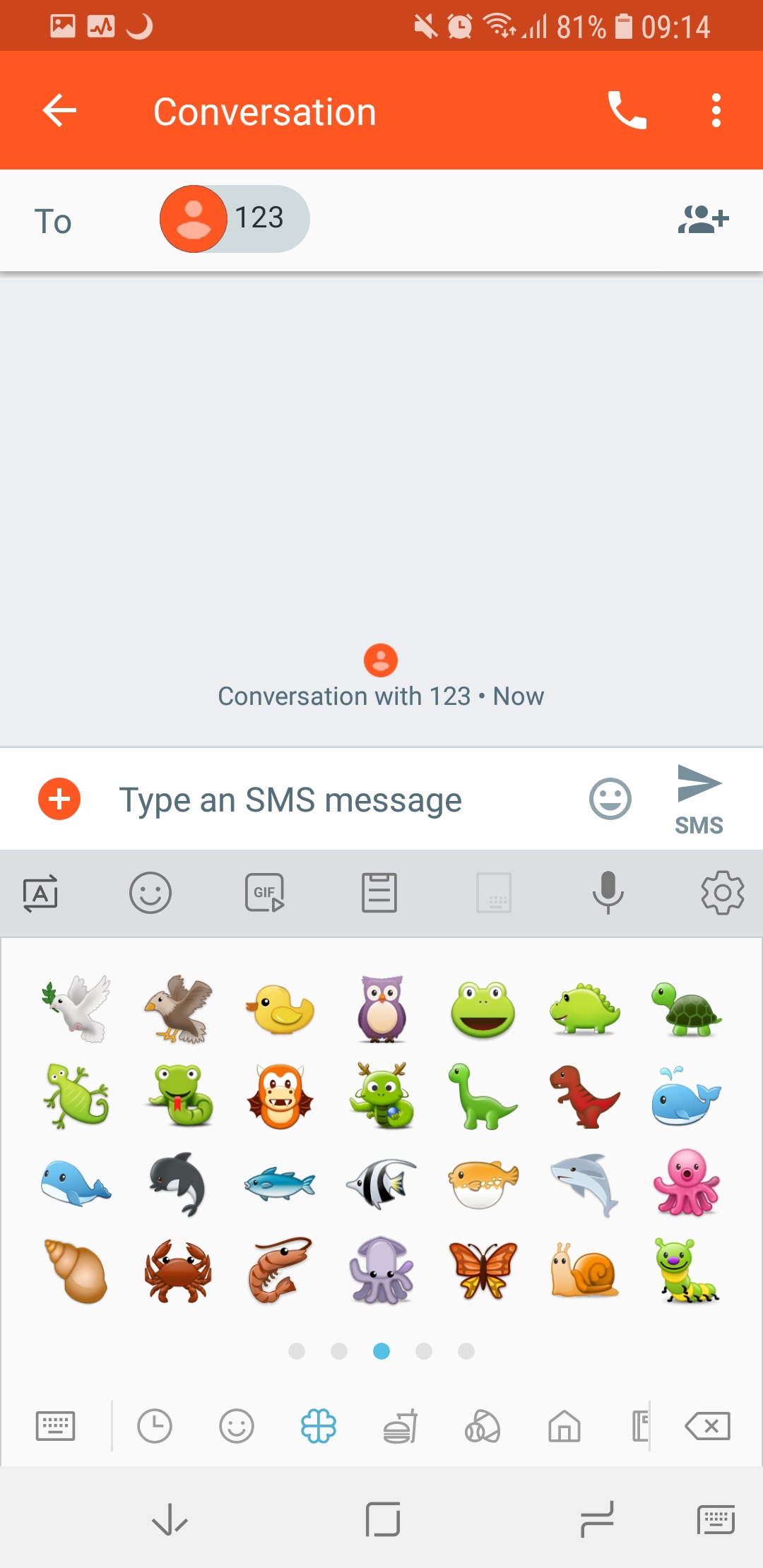Switch to the recent emojis clock tab
The height and width of the screenshot is (1568, 763).
click(x=155, y=1425)
